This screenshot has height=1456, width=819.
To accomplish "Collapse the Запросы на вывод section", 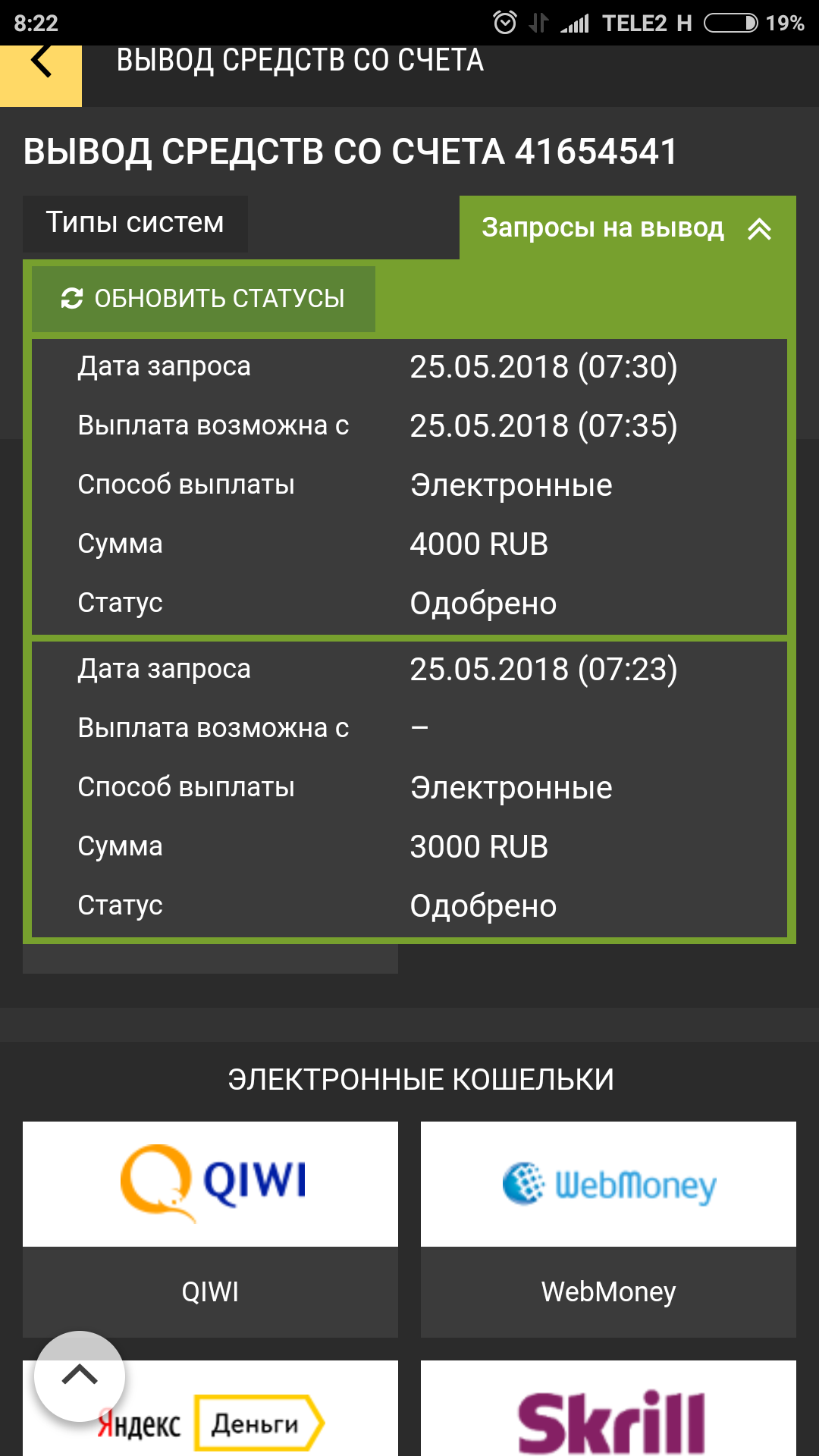I will pos(627,228).
